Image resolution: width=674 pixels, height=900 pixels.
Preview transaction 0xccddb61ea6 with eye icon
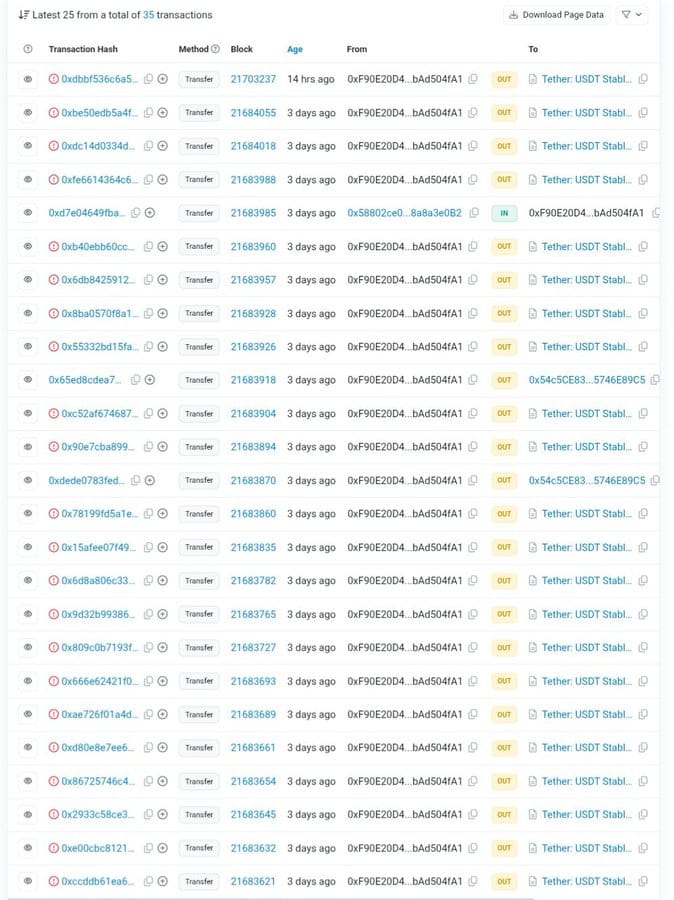[x=28, y=881]
